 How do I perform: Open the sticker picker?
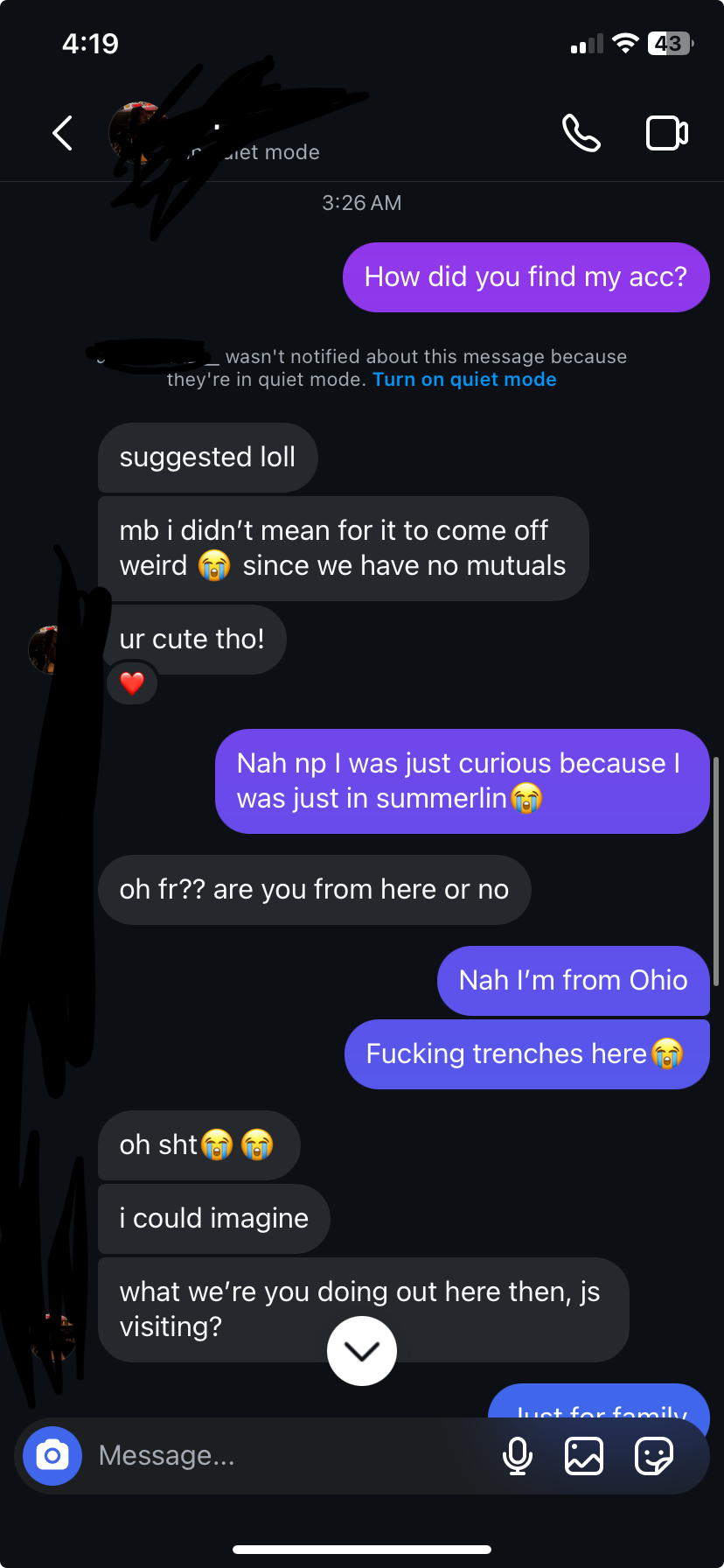(654, 1455)
